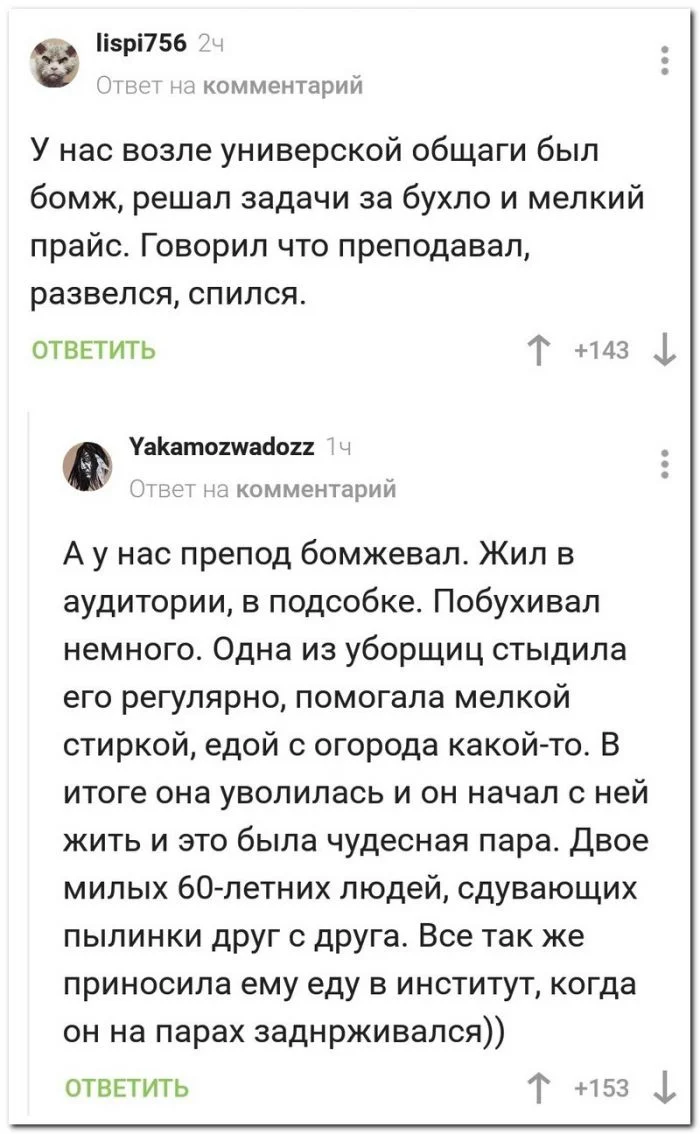
Task: Open the parent comment link under Yakamozwadozz
Action: (x=317, y=488)
